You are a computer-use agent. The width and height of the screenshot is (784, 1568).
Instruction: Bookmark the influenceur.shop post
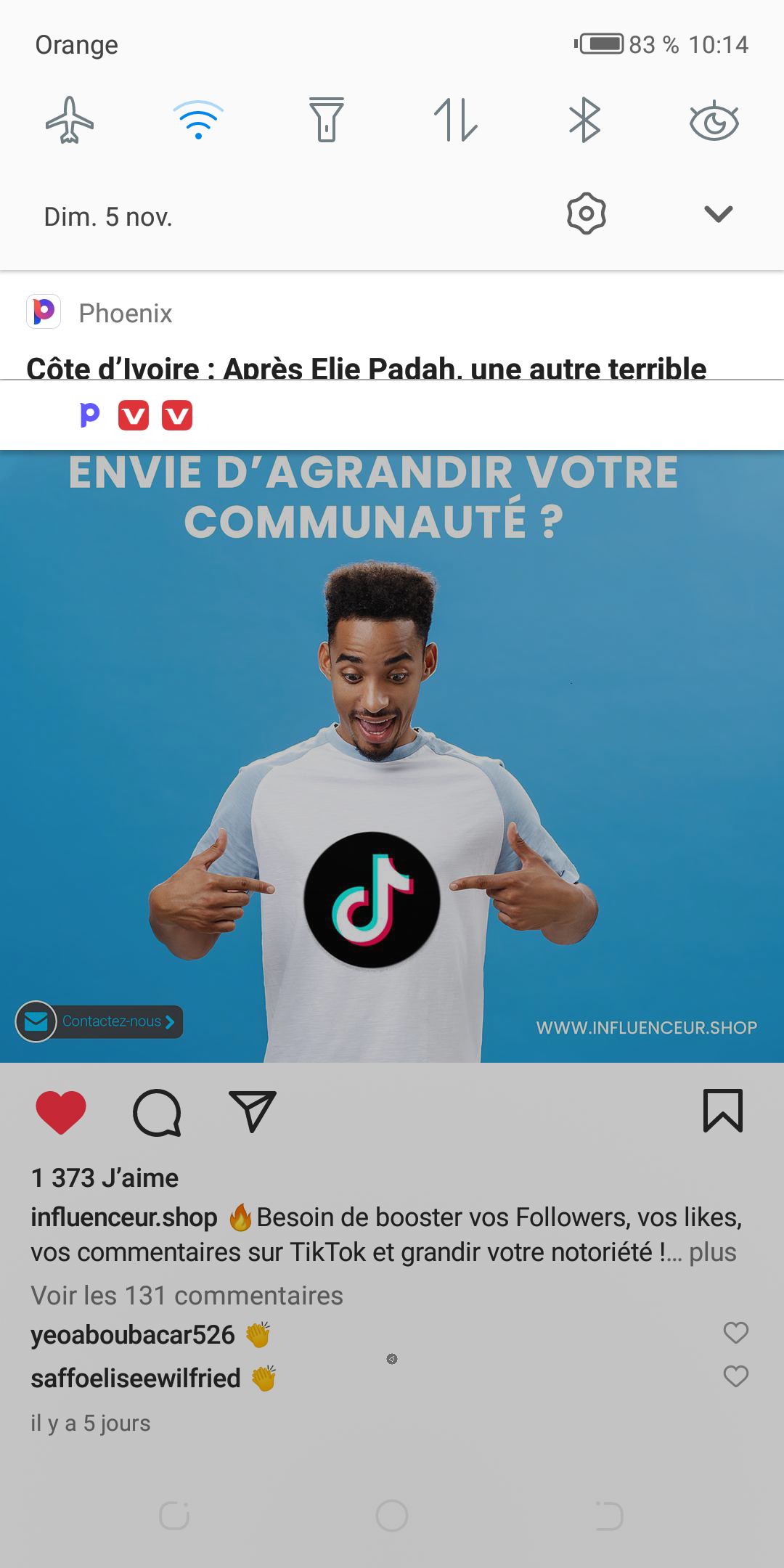pyautogui.click(x=722, y=1111)
